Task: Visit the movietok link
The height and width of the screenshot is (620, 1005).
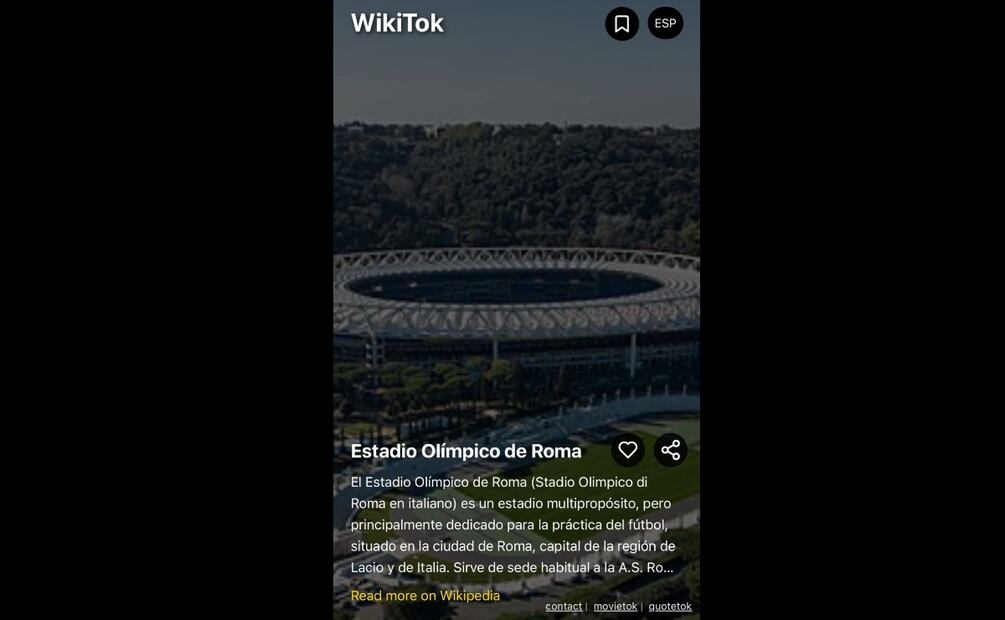Action: point(615,606)
